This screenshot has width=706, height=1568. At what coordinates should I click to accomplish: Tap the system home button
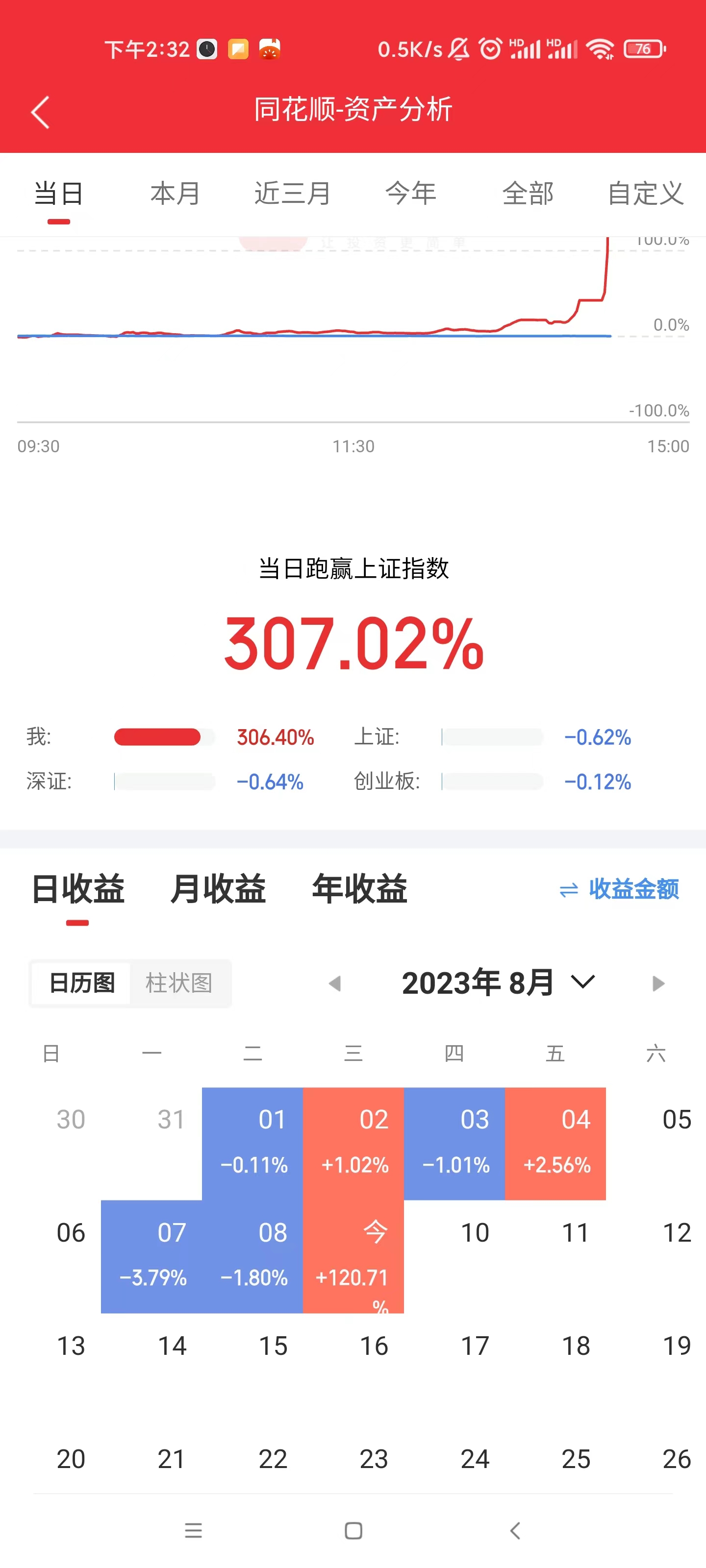click(x=353, y=1530)
